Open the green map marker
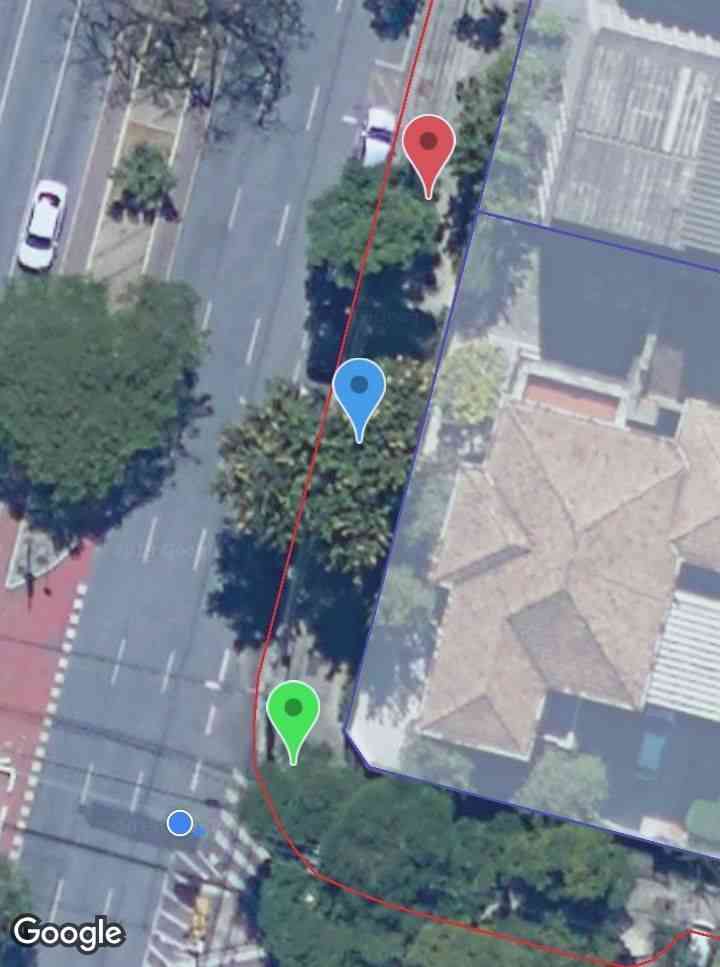 pyautogui.click(x=293, y=713)
